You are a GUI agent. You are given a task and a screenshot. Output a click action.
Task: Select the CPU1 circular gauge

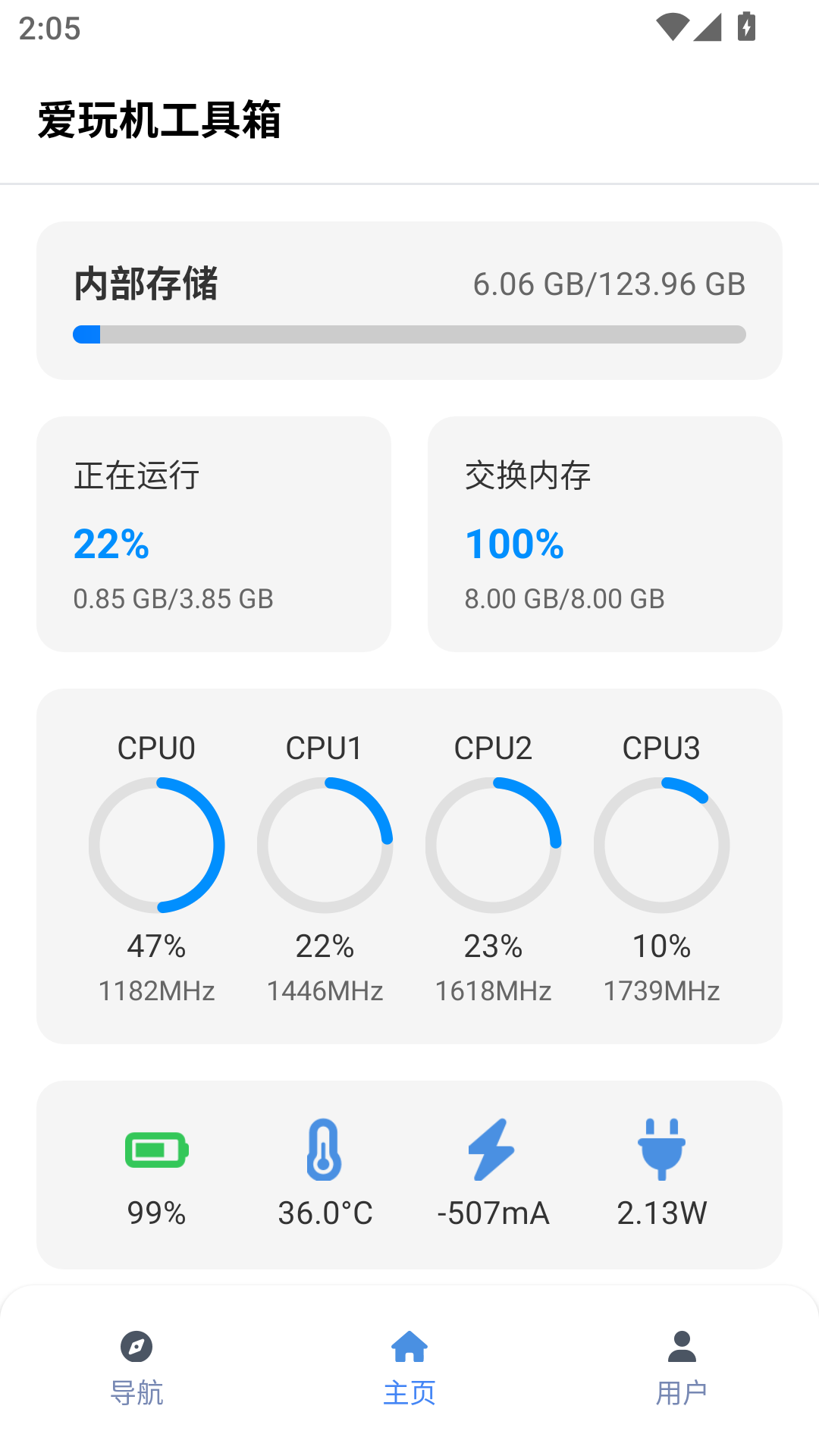(x=325, y=844)
